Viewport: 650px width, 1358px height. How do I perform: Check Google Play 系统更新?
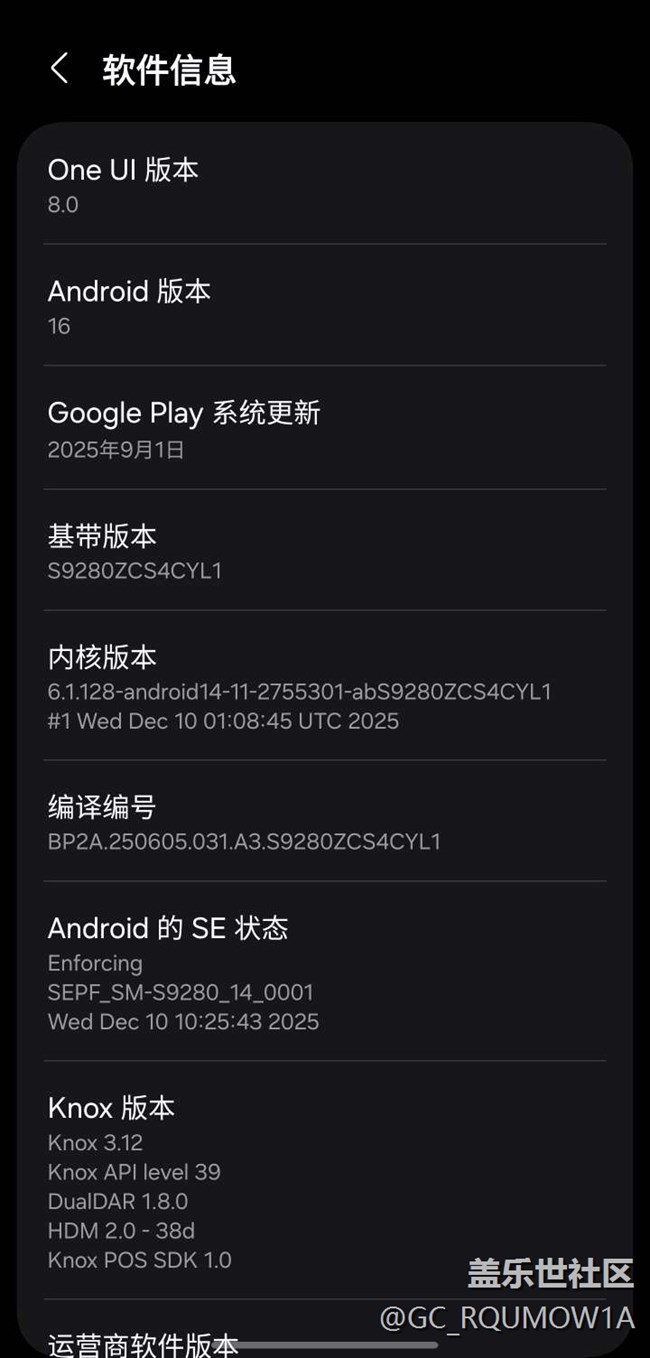pyautogui.click(x=324, y=429)
